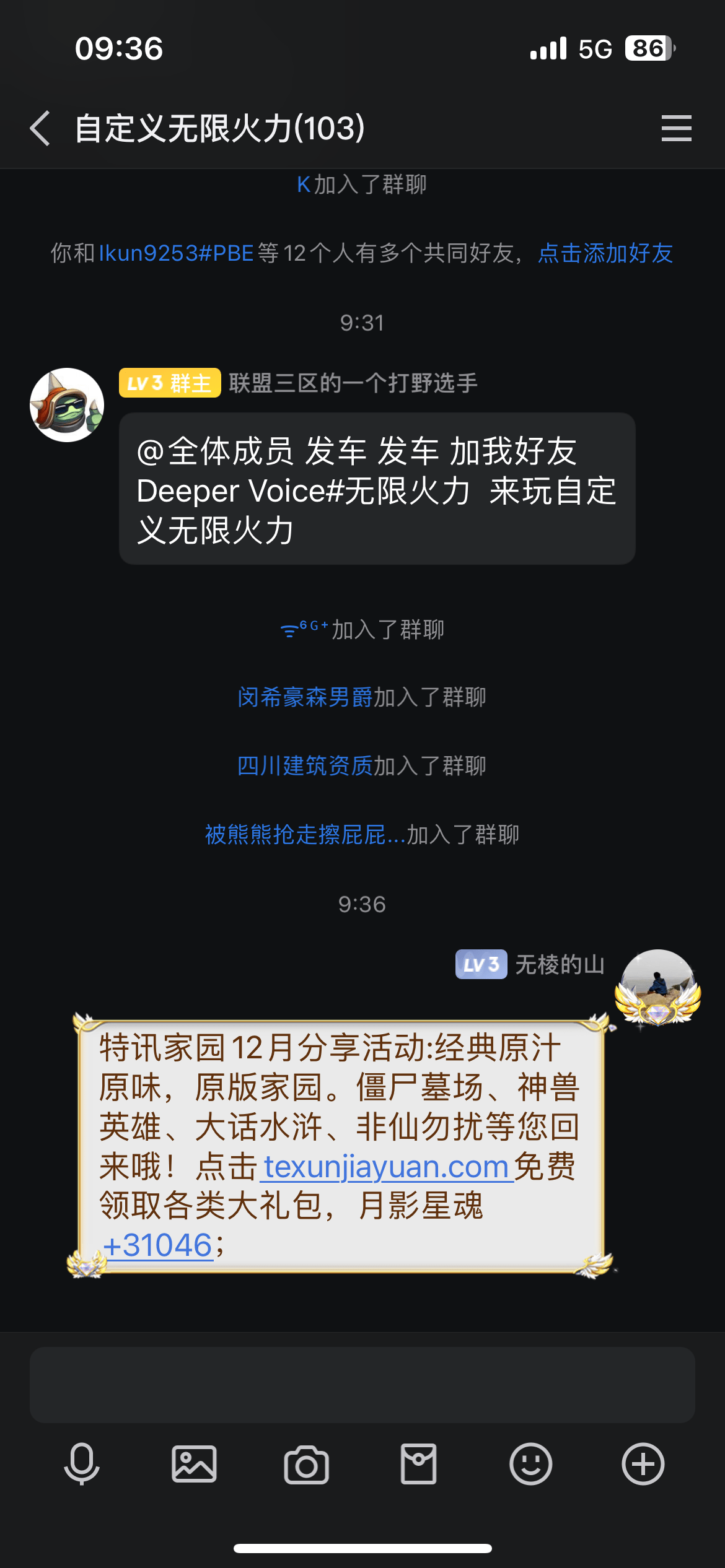Tap the +31046 number link
Image resolution: width=725 pixels, height=1568 pixels.
158,1245
